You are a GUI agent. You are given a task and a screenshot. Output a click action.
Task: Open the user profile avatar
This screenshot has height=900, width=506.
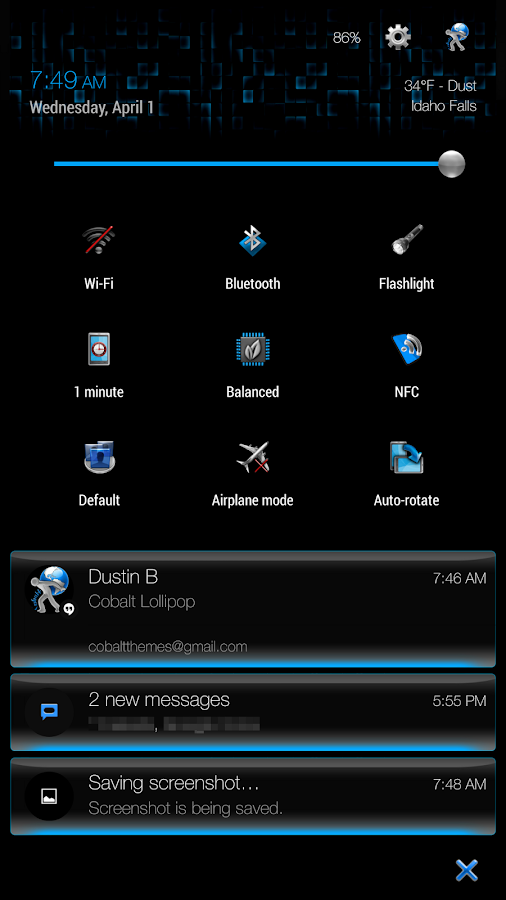click(x=457, y=37)
